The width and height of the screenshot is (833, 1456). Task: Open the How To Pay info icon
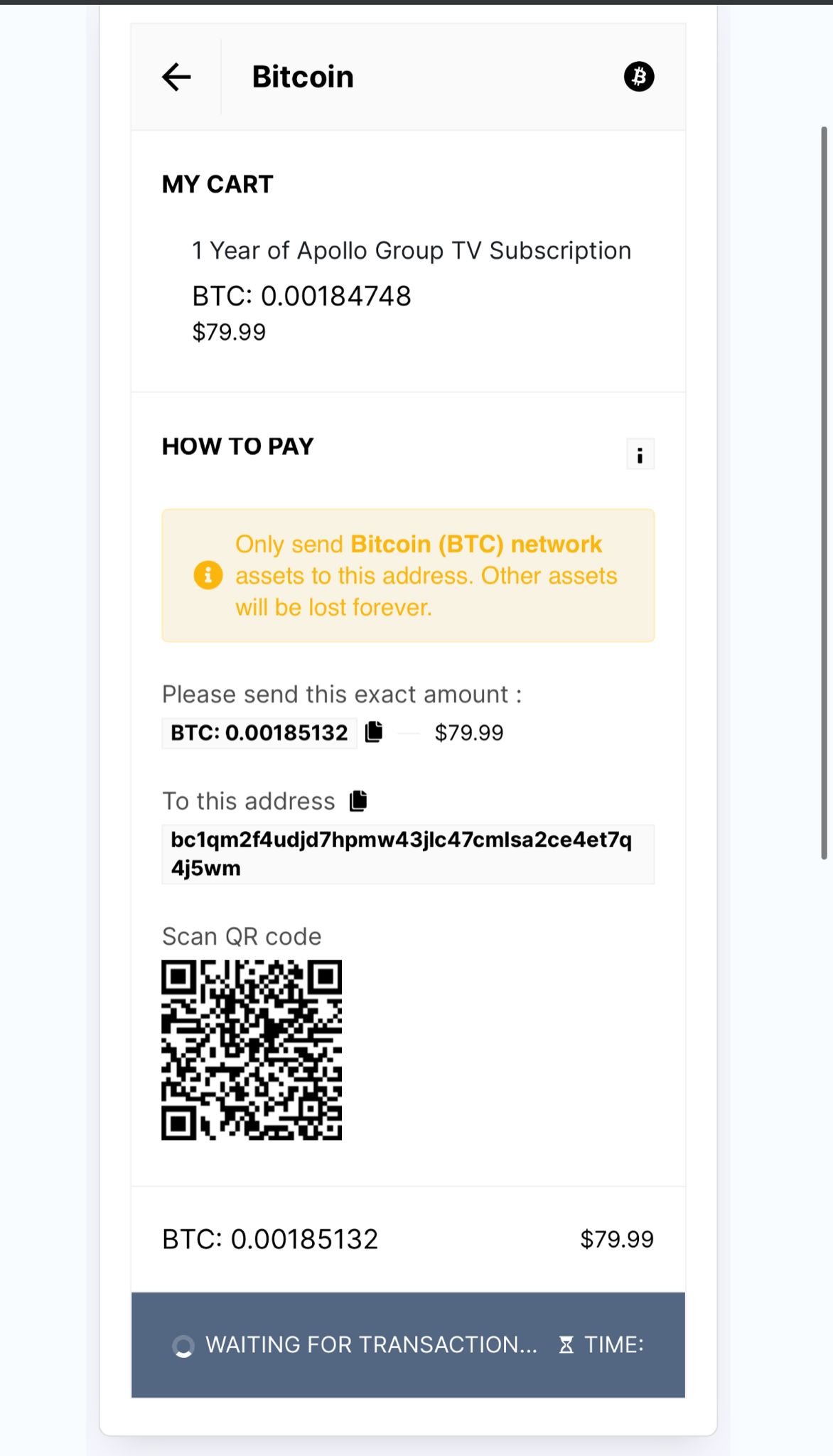click(x=640, y=454)
